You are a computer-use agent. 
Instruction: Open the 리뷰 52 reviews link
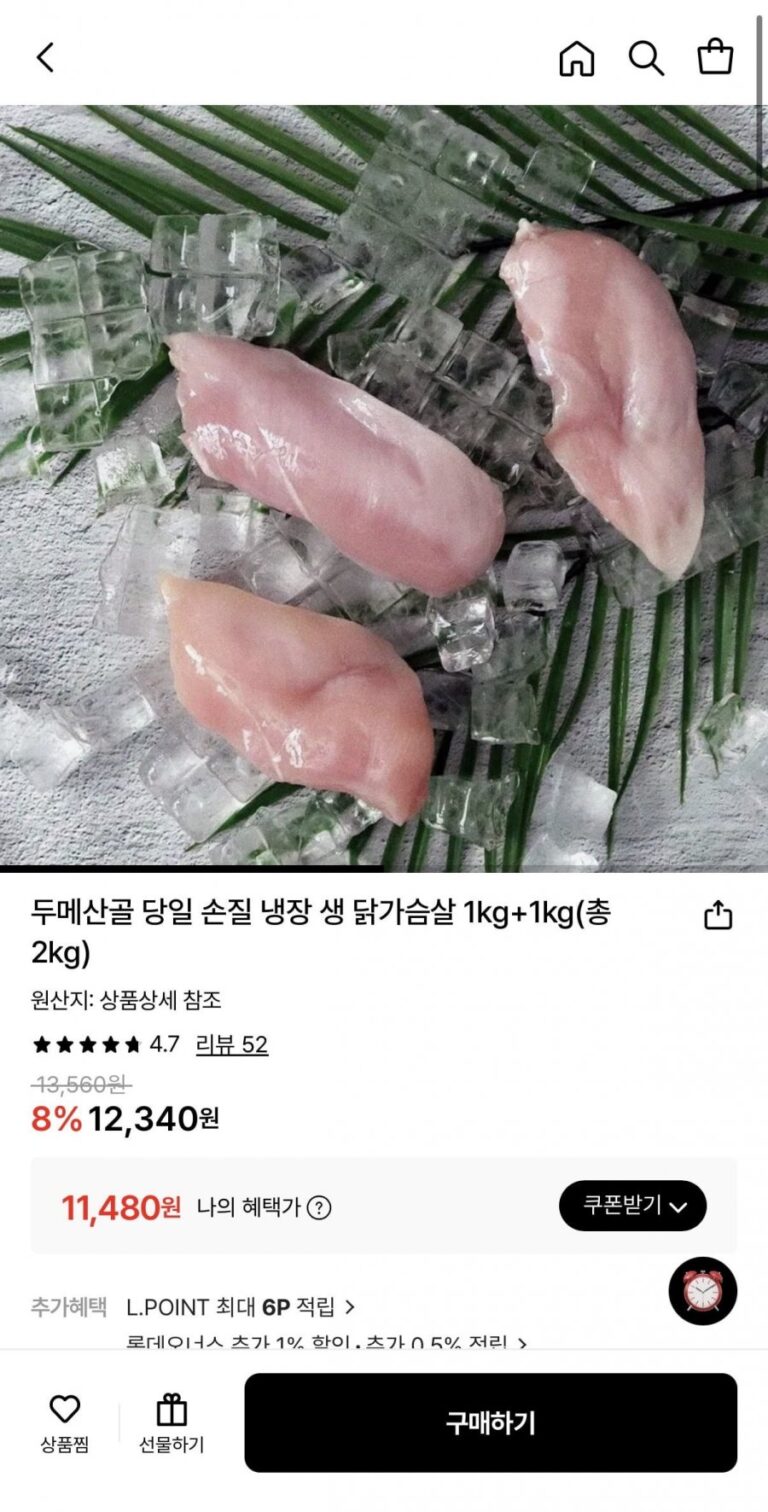coord(232,1045)
